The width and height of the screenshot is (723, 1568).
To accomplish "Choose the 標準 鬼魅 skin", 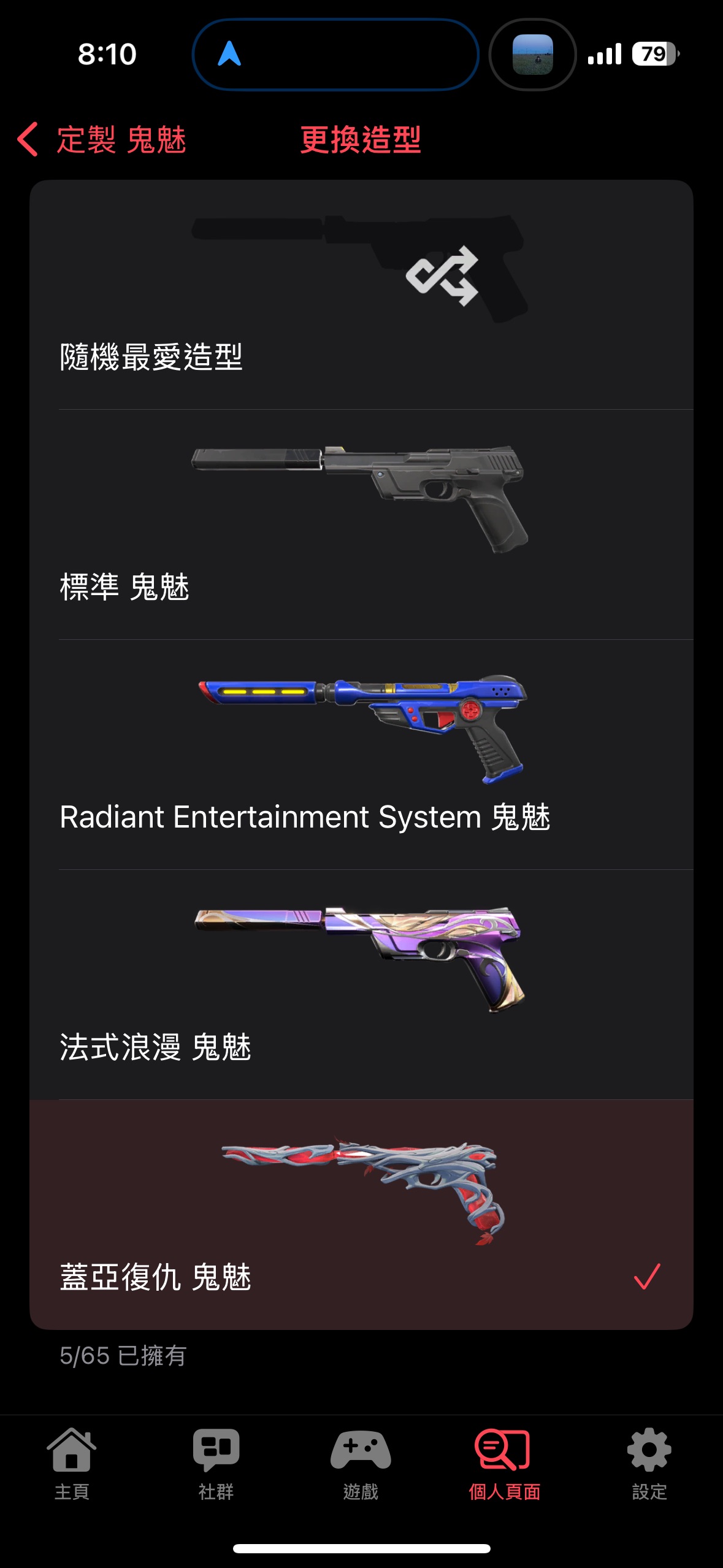I will pyautogui.click(x=361, y=525).
